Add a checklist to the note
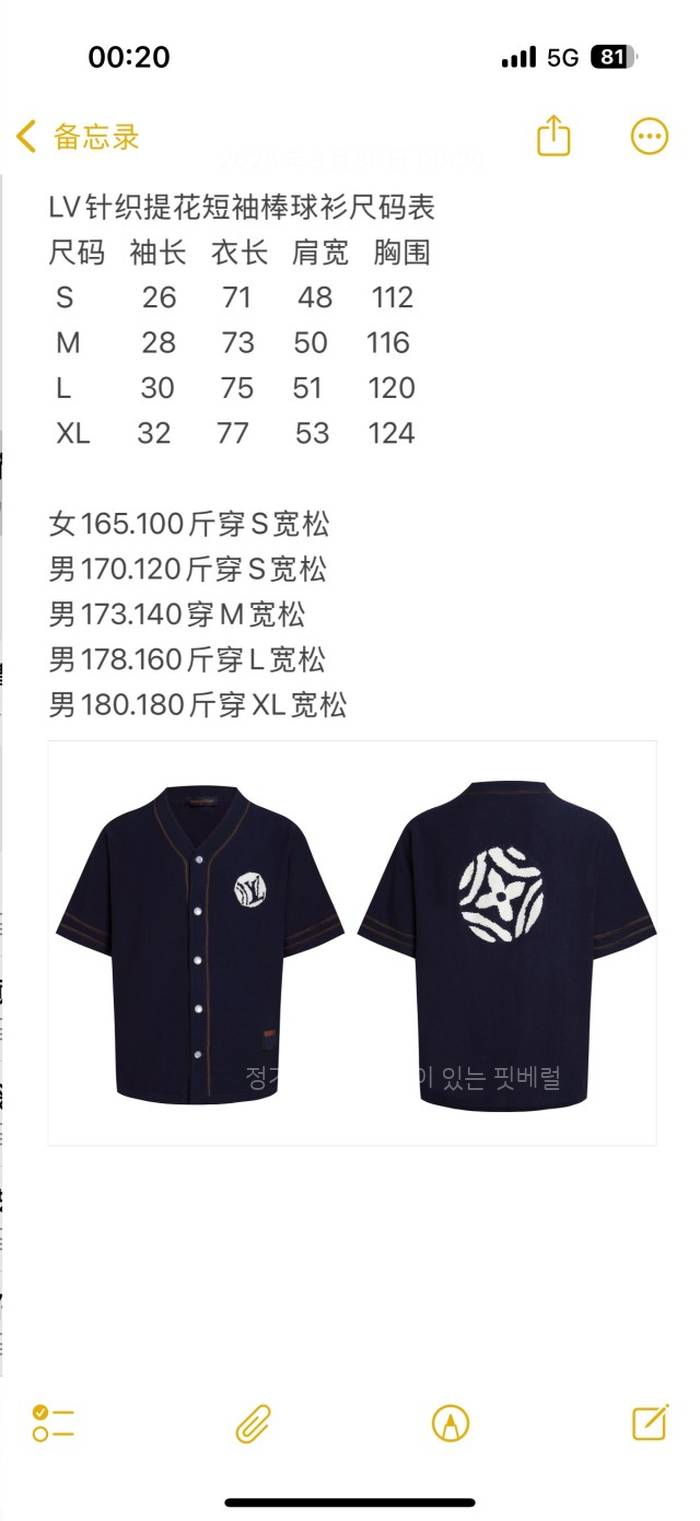Image resolution: width=700 pixels, height=1521 pixels. [x=53, y=1422]
